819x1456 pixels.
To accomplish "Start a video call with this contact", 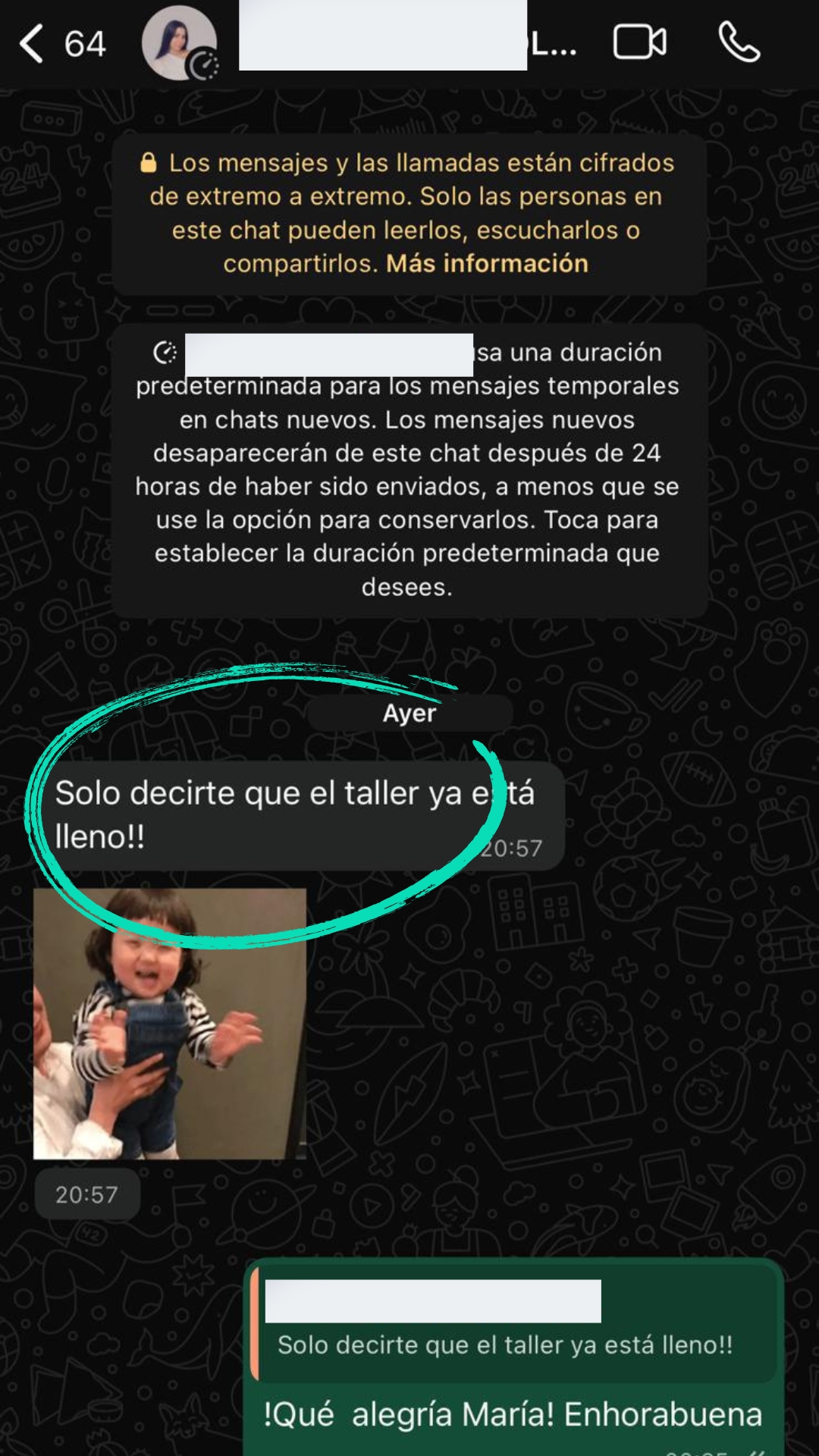I will point(639,42).
